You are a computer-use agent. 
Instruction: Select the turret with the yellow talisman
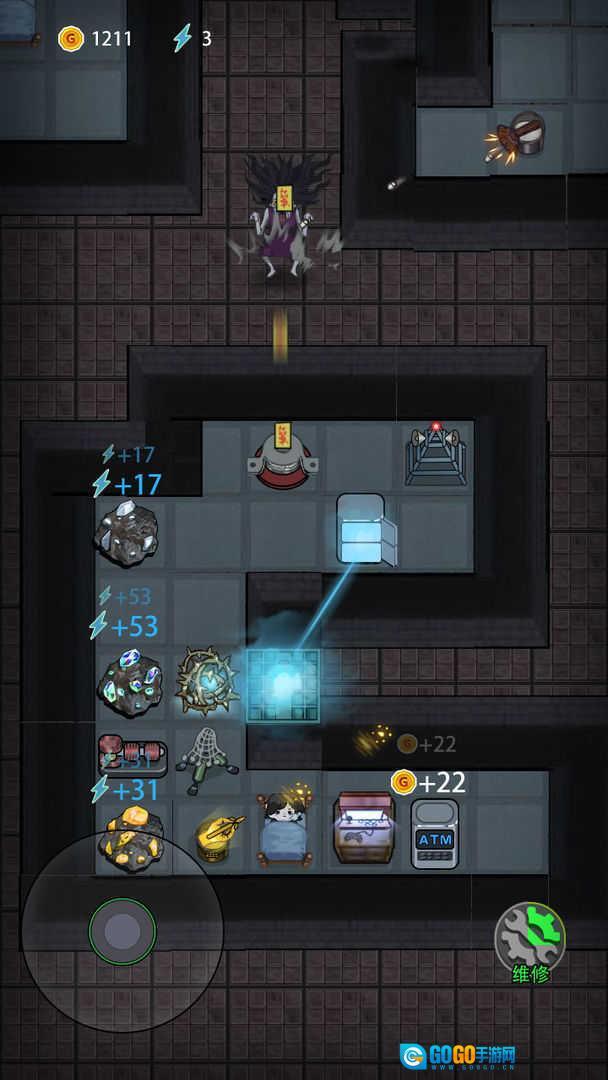283,456
